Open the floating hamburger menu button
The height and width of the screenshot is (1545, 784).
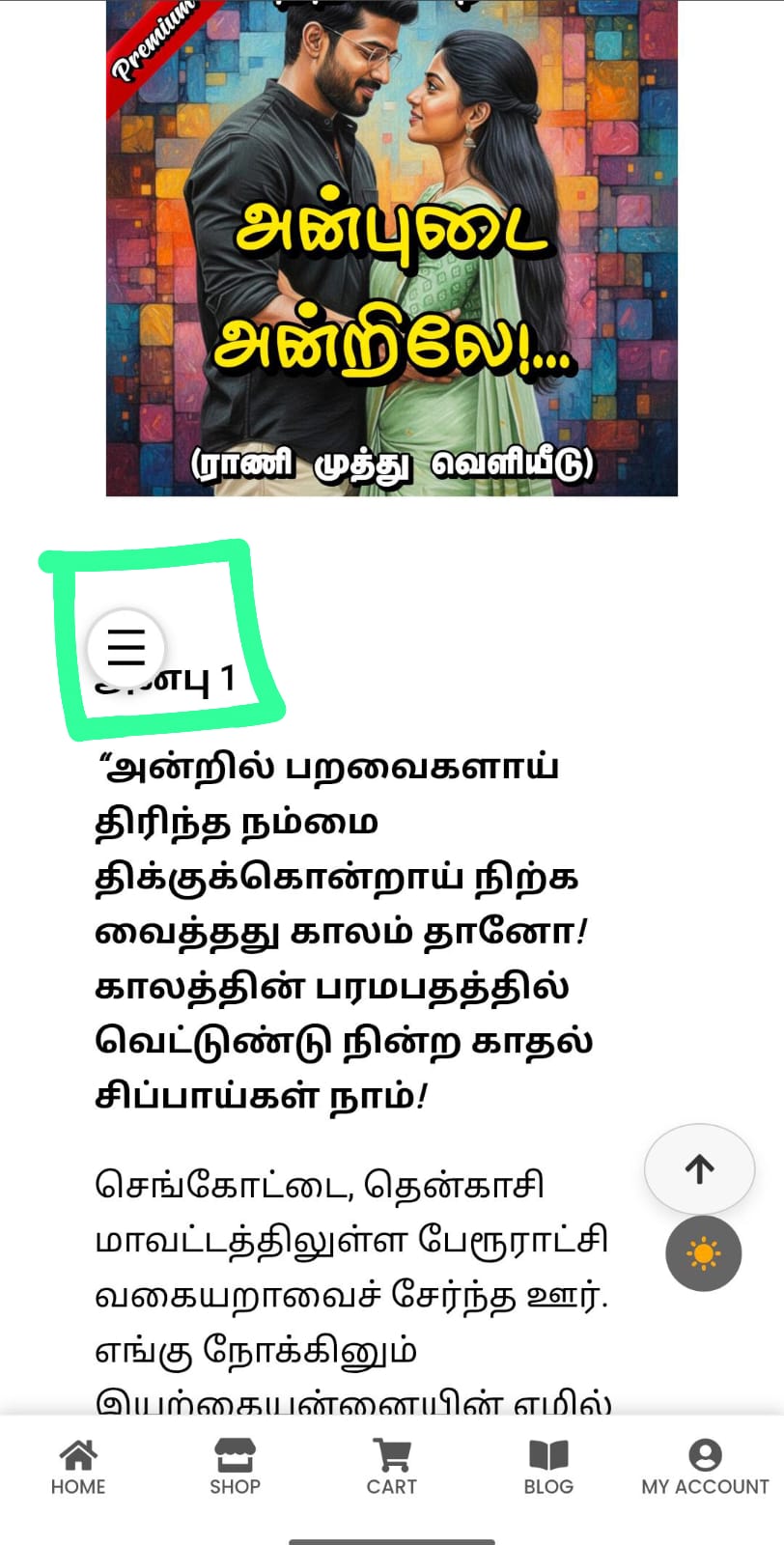click(x=126, y=647)
